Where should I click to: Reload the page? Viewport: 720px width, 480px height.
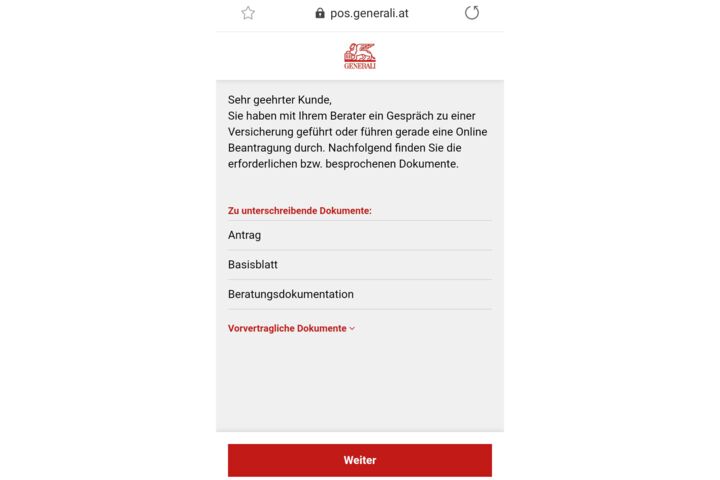472,13
